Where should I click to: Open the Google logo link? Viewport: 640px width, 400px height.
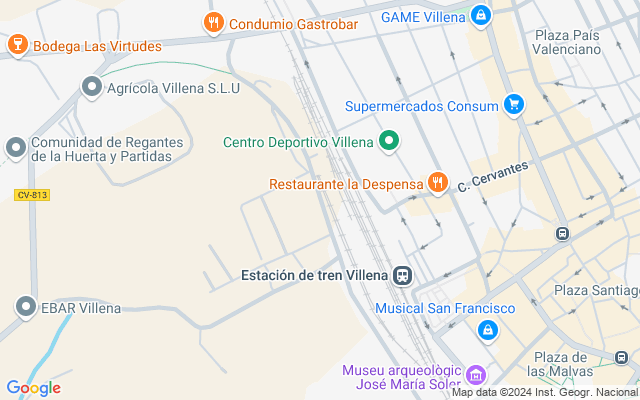coord(33,388)
